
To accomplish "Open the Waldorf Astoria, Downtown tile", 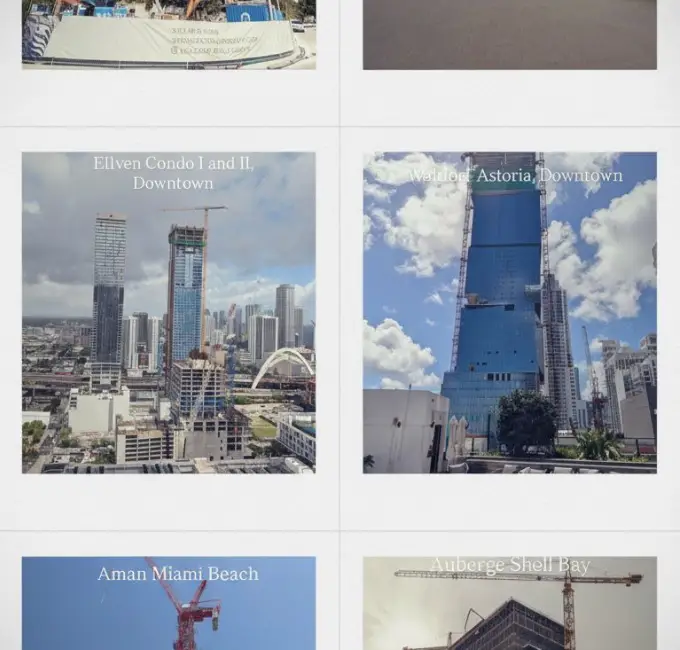I will pos(509,312).
